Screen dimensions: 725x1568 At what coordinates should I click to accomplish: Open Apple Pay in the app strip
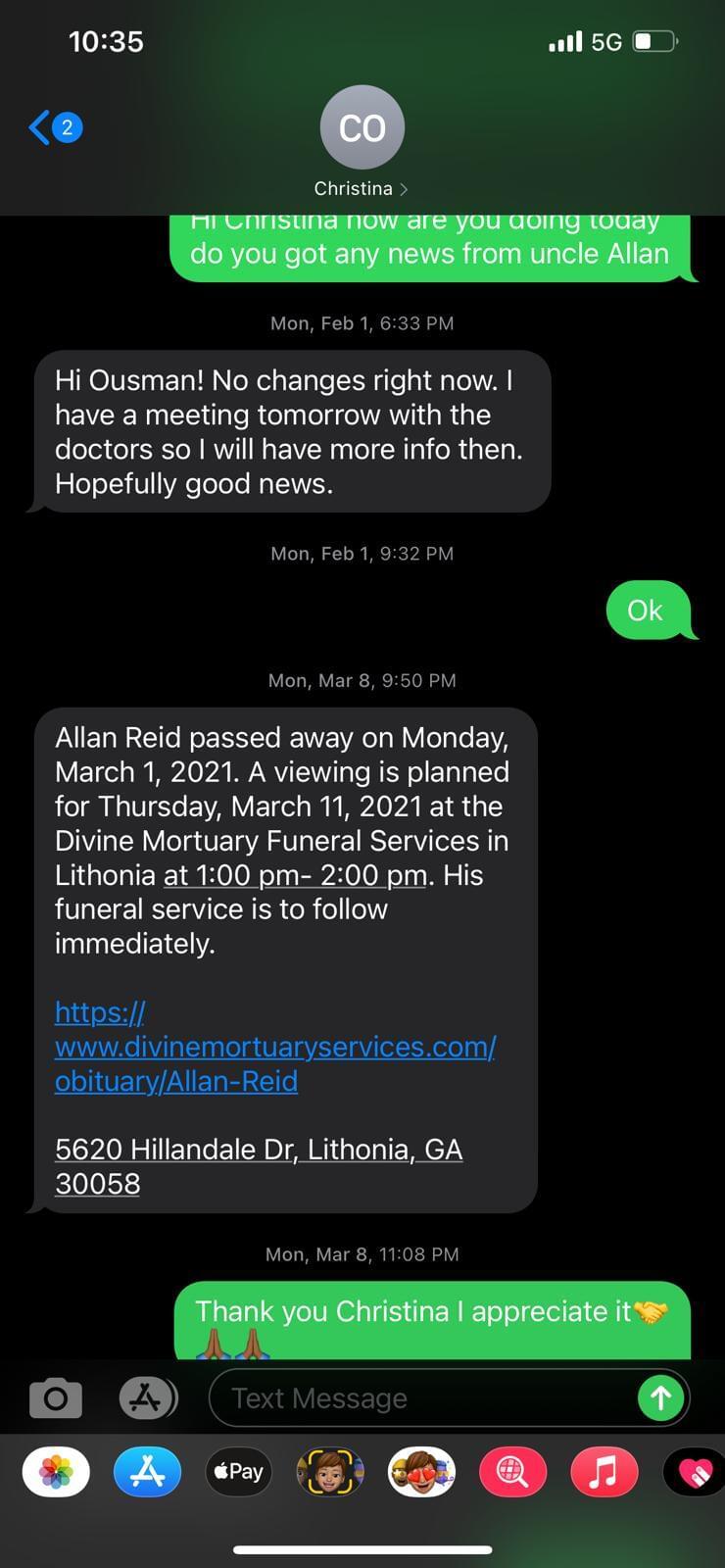click(x=239, y=1472)
